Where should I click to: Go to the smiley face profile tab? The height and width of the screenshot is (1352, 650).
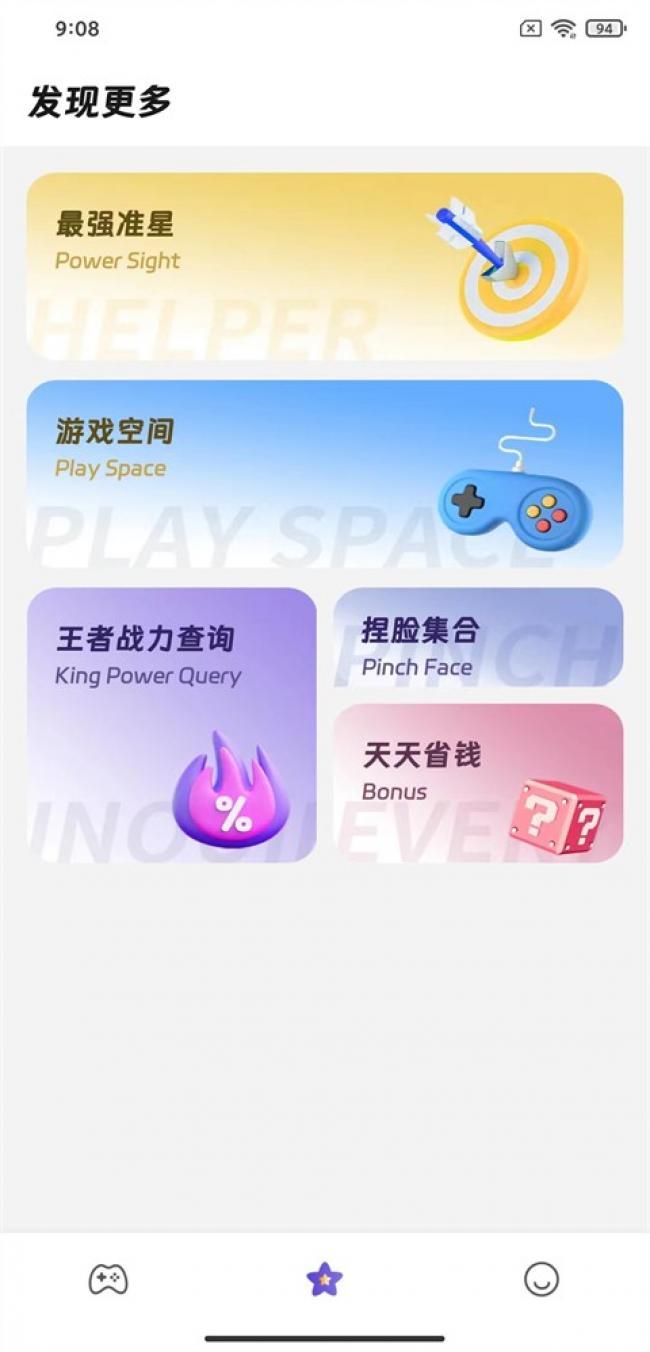click(541, 1279)
